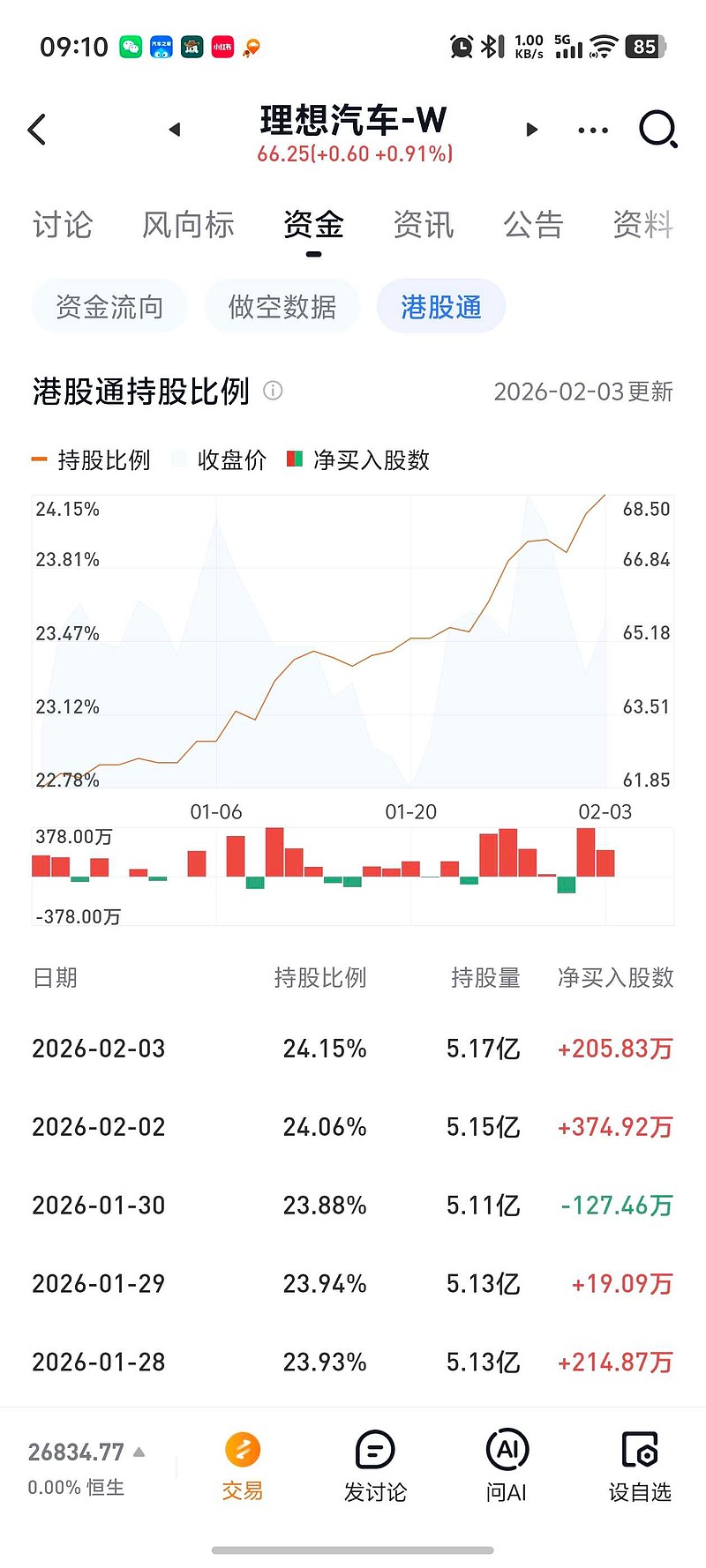Image resolution: width=706 pixels, height=1568 pixels.
Task: Open the 公告 announcements tab
Action: tap(533, 225)
